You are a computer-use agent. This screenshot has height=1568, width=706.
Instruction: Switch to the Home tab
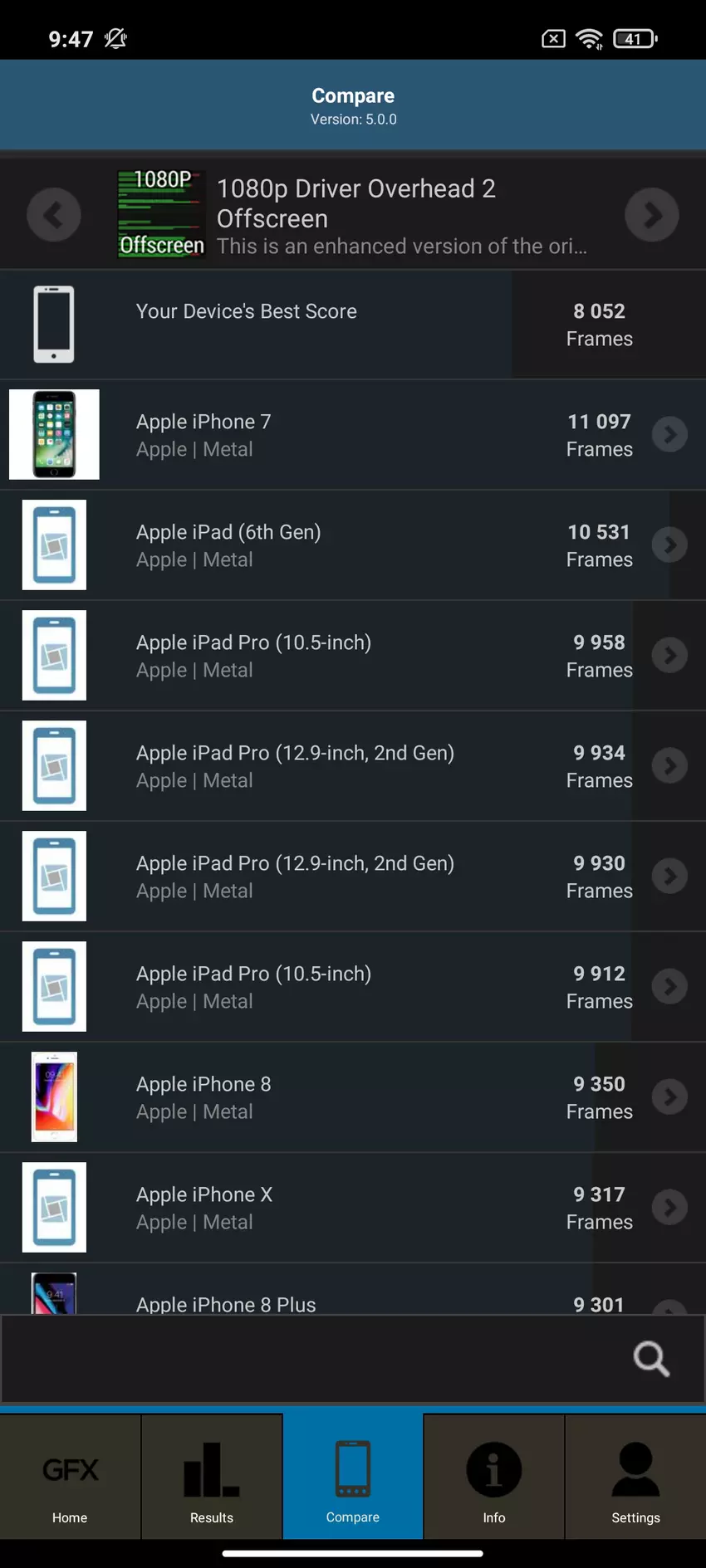pos(70,1478)
